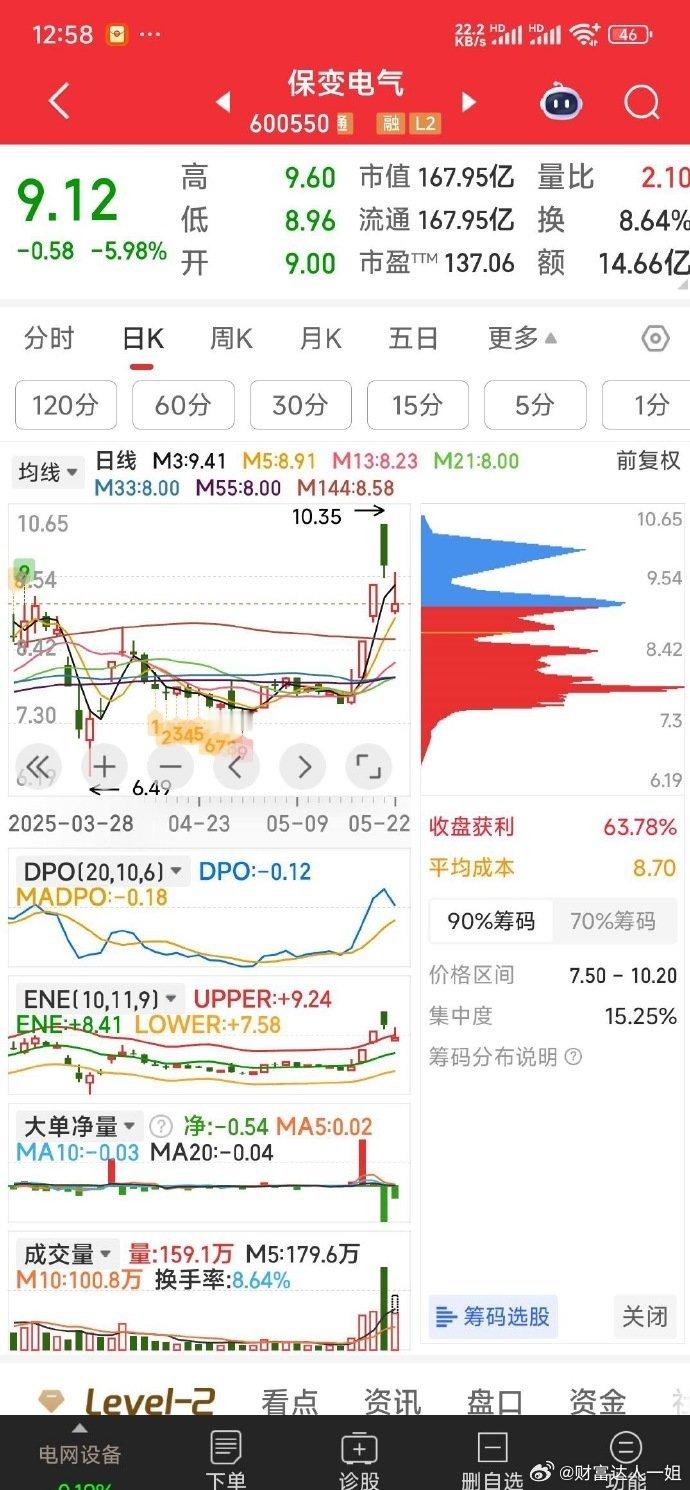Image resolution: width=690 pixels, height=1490 pixels.
Task: Expand chart to fullscreen
Action: coord(368,767)
